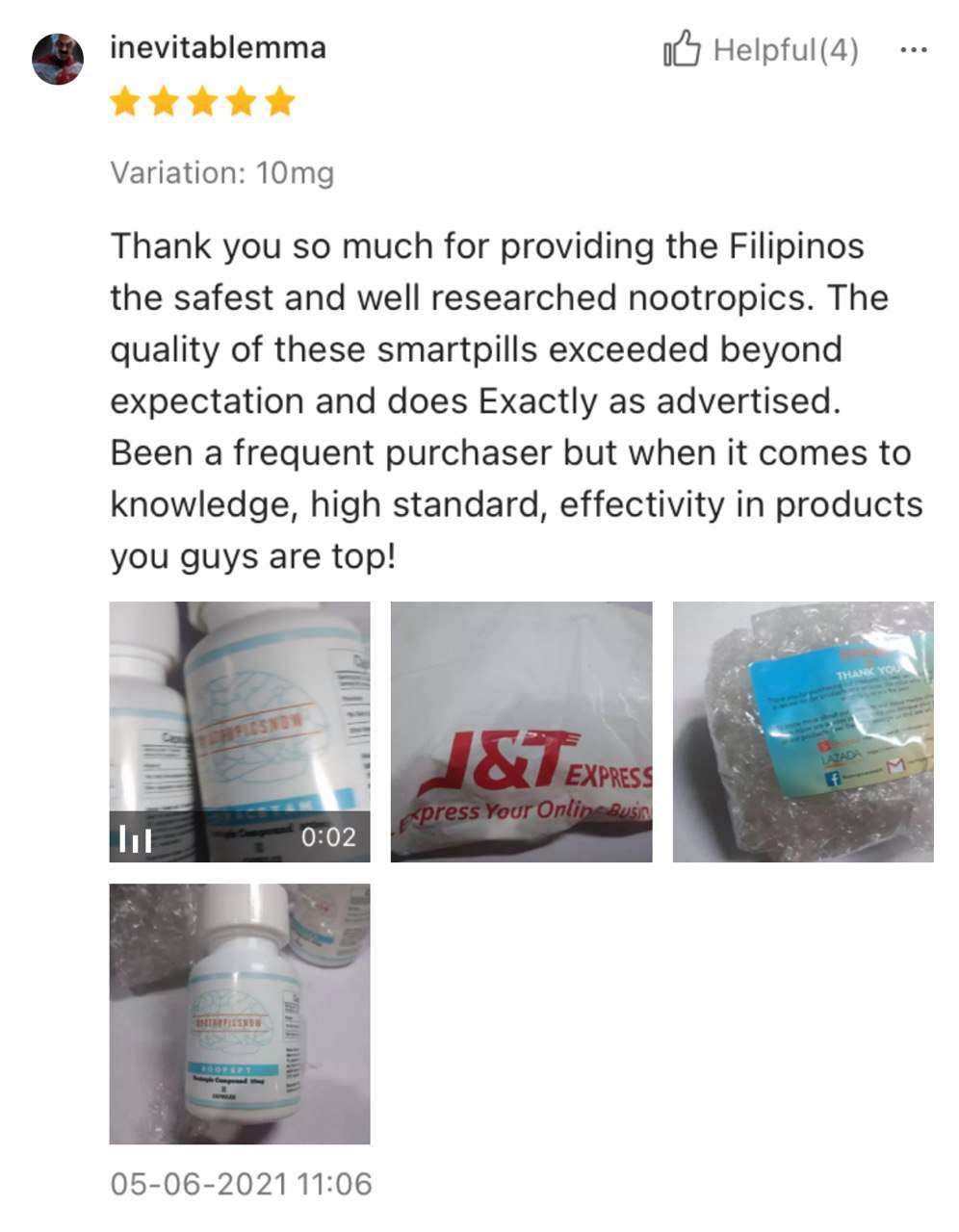This screenshot has width=959, height=1232.
Task: Mark inevitablemma's review as helpful
Action: [x=760, y=49]
